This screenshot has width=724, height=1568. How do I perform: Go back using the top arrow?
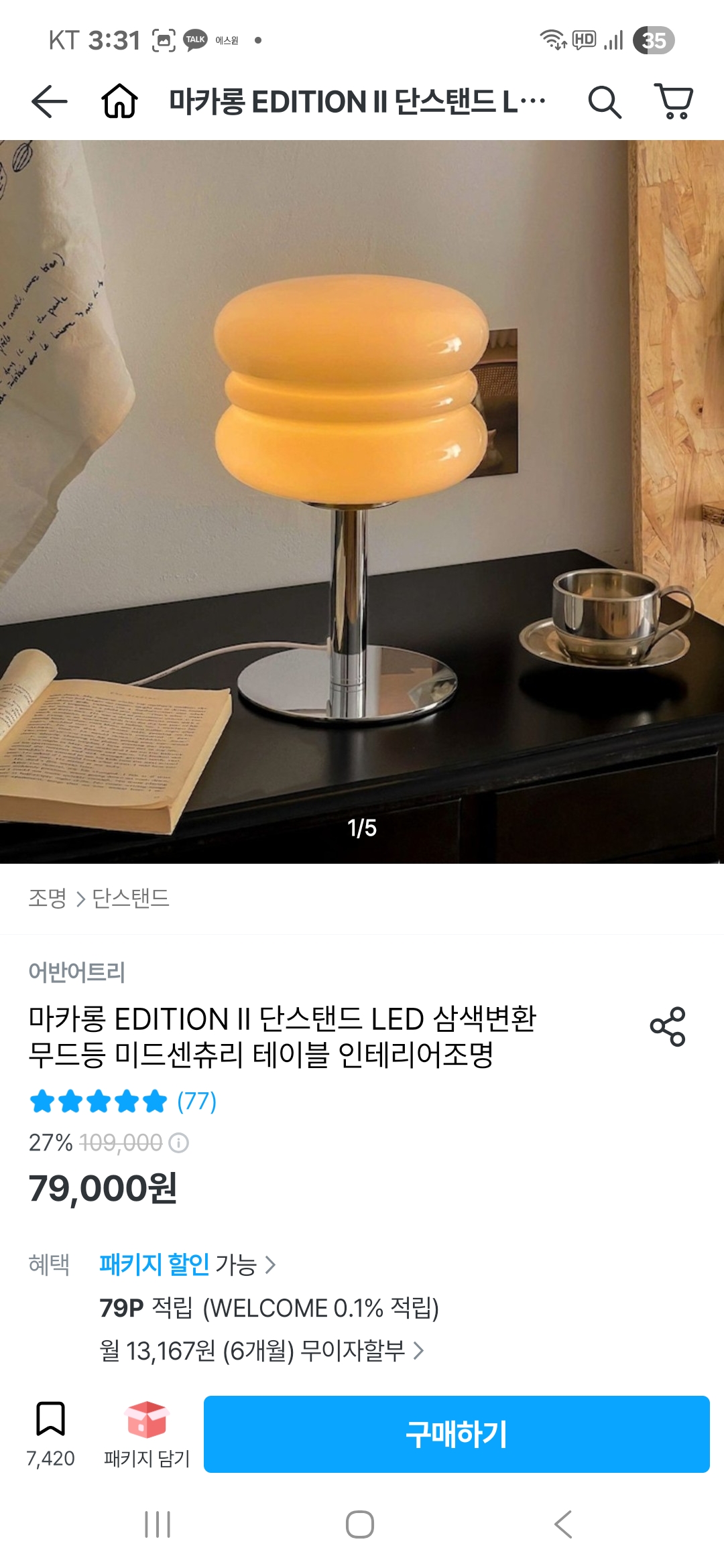pyautogui.click(x=49, y=102)
